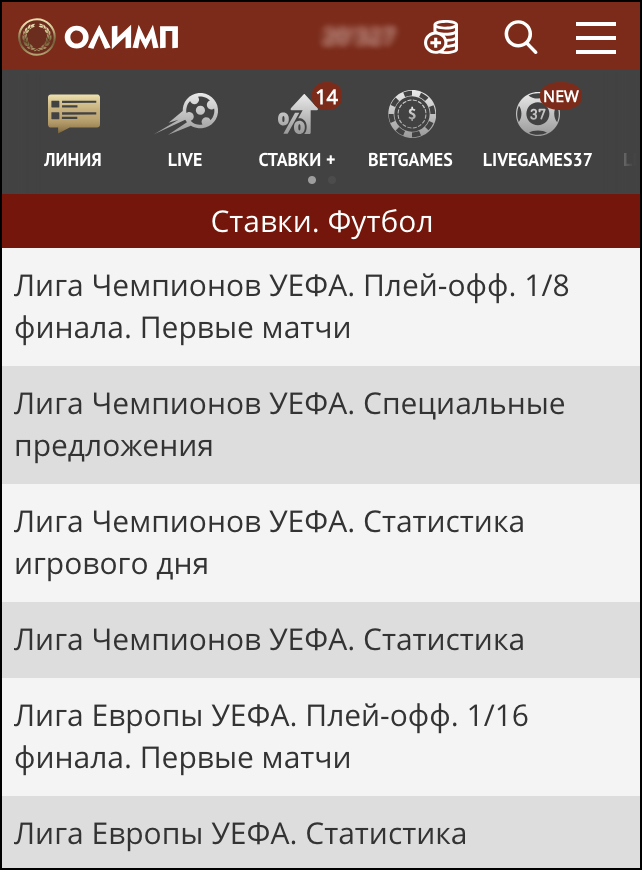Image resolution: width=642 pixels, height=870 pixels.
Task: Select Лига Чемпионов УЕФА. Специальные предложения
Action: (x=321, y=425)
